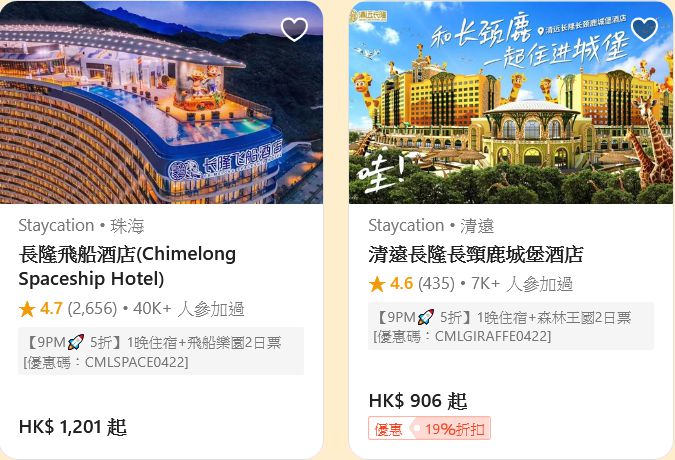Favorite the Chimelong Spaceship Hotel card
The height and width of the screenshot is (460, 675).
pos(294,29)
